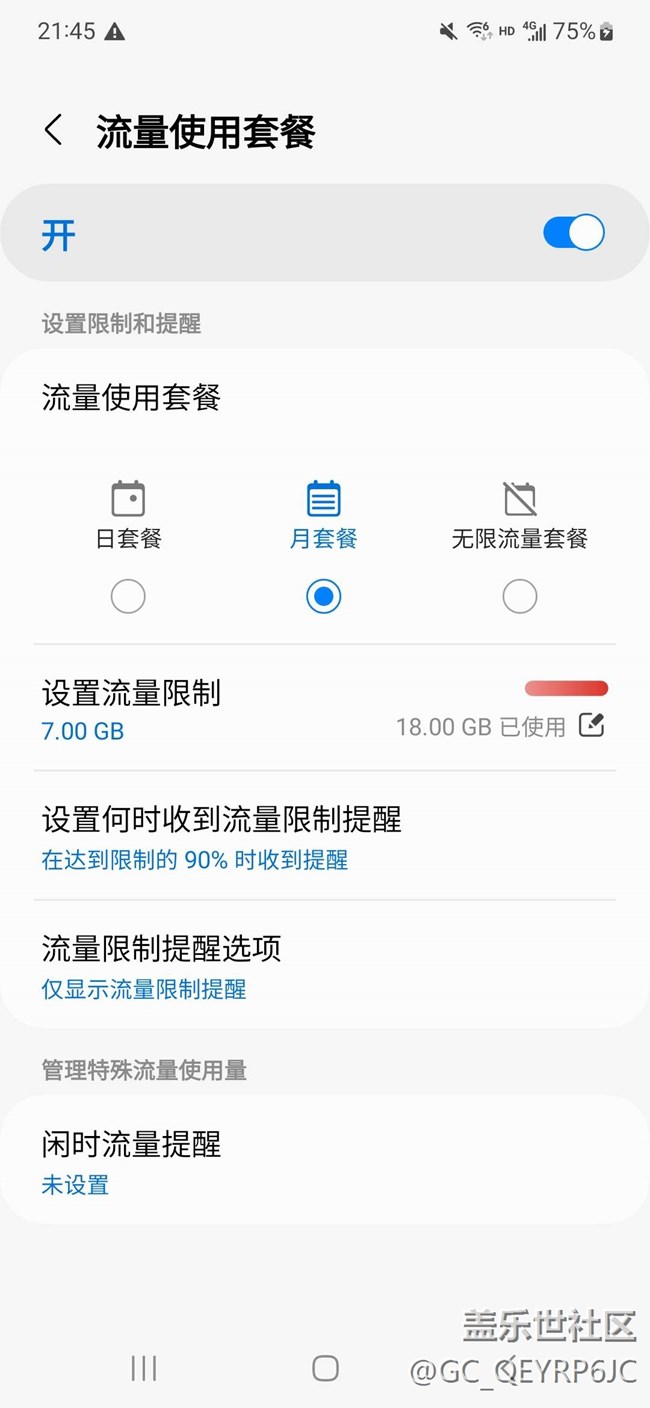This screenshot has width=650, height=1408.
Task: Toggle the 开 master switch off
Action: point(574,233)
